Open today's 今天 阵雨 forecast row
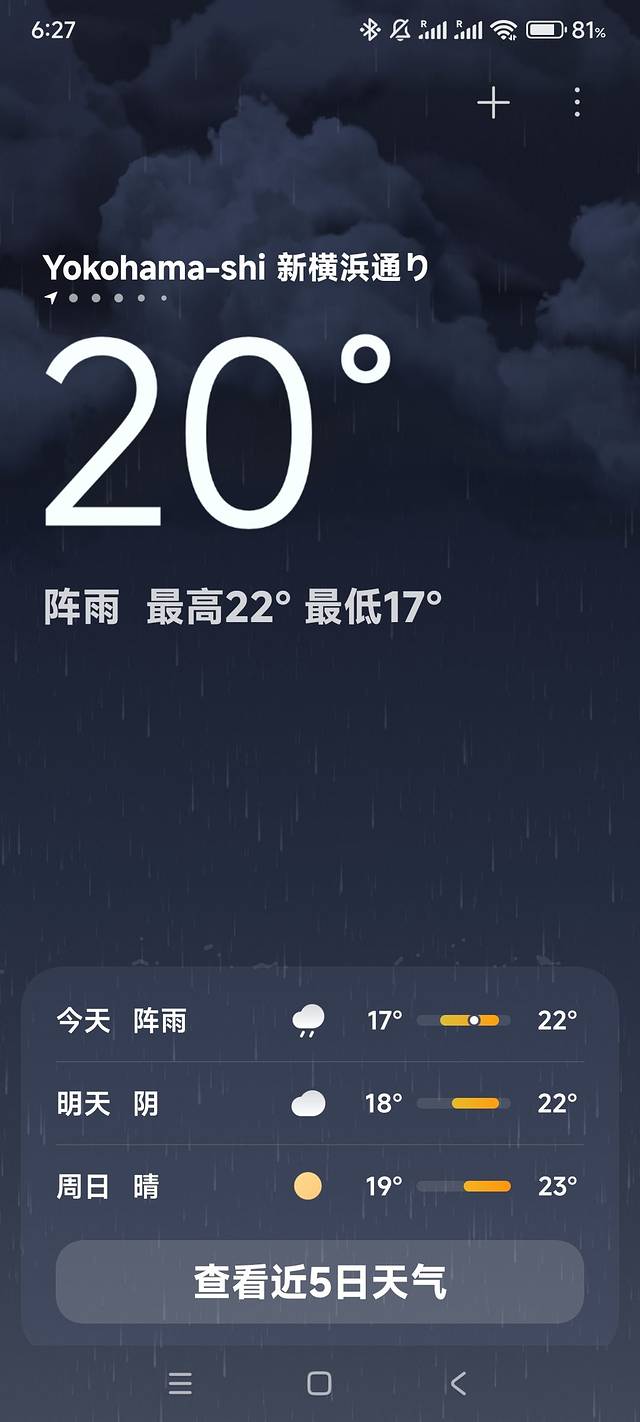The width and height of the screenshot is (640, 1422). tap(320, 1021)
